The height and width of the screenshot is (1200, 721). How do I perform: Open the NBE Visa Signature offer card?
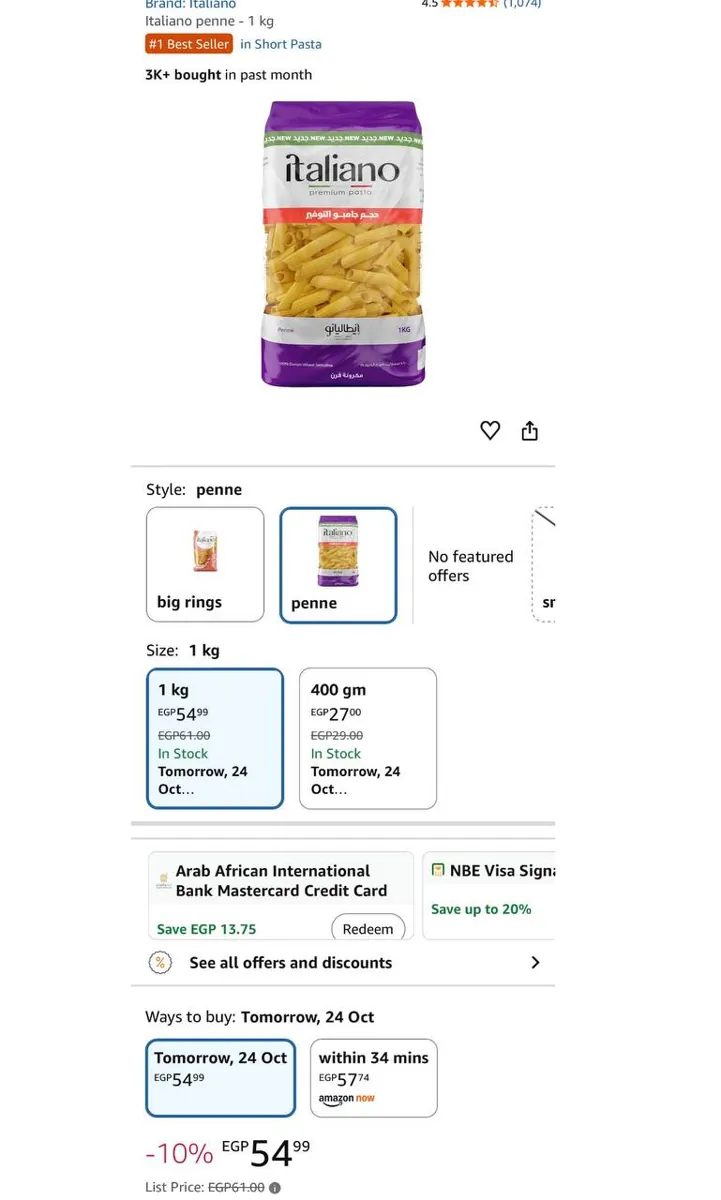coord(489,895)
